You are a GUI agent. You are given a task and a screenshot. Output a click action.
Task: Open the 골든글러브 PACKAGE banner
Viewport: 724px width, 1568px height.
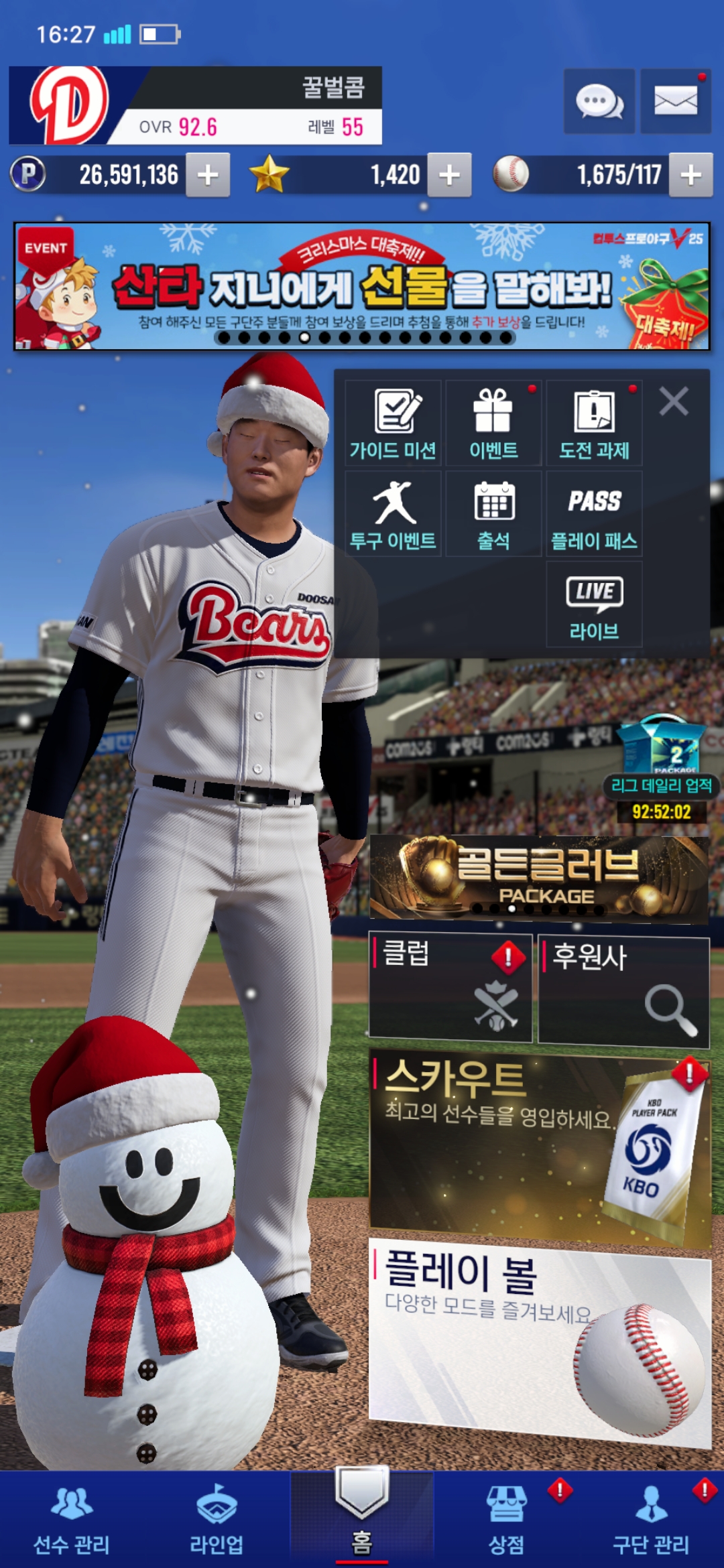539,878
